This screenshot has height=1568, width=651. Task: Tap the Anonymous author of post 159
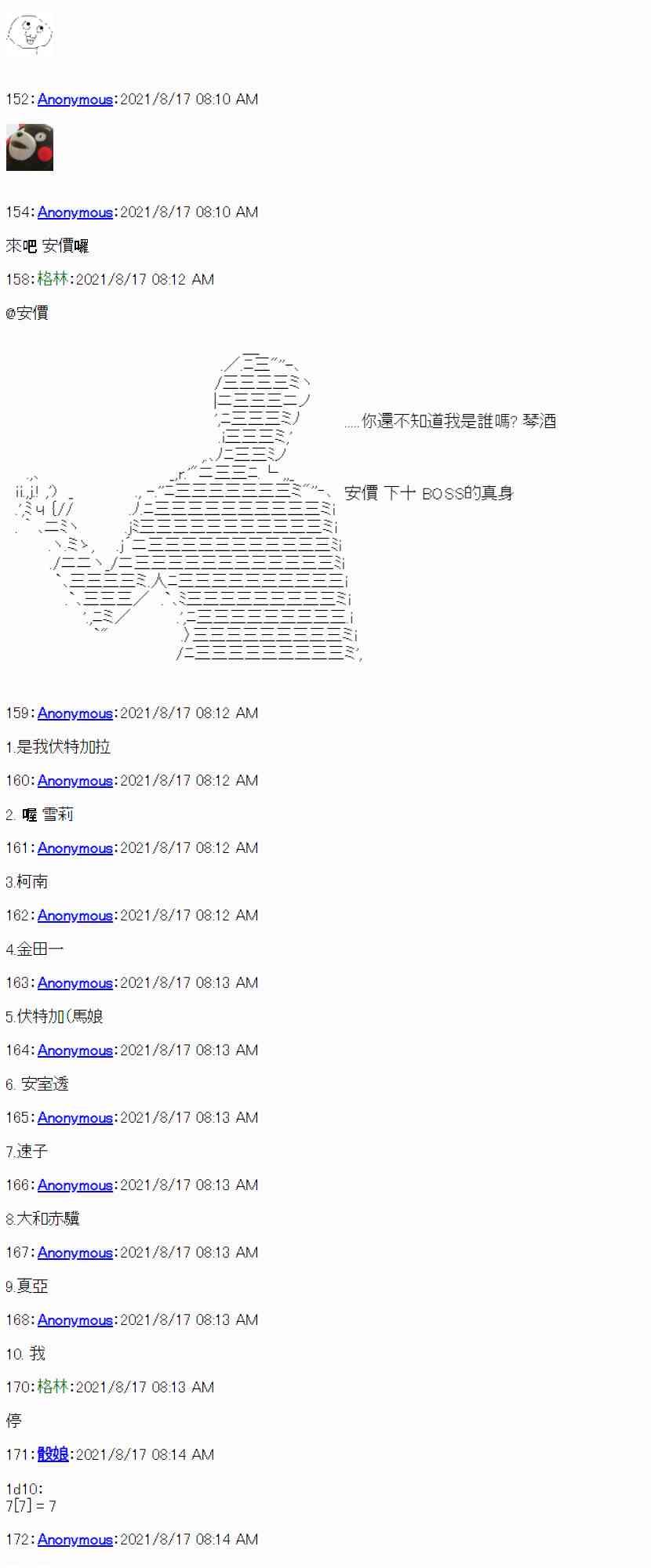[x=75, y=713]
